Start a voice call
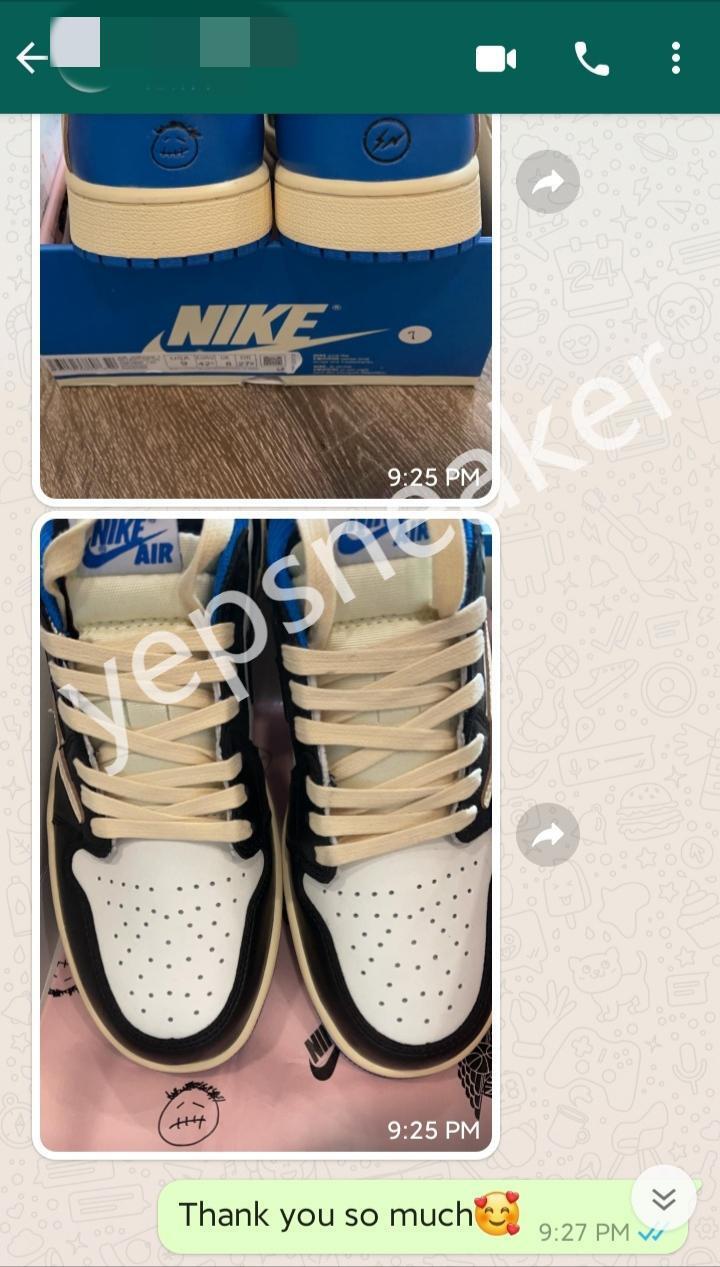This screenshot has width=720, height=1267. pos(592,59)
